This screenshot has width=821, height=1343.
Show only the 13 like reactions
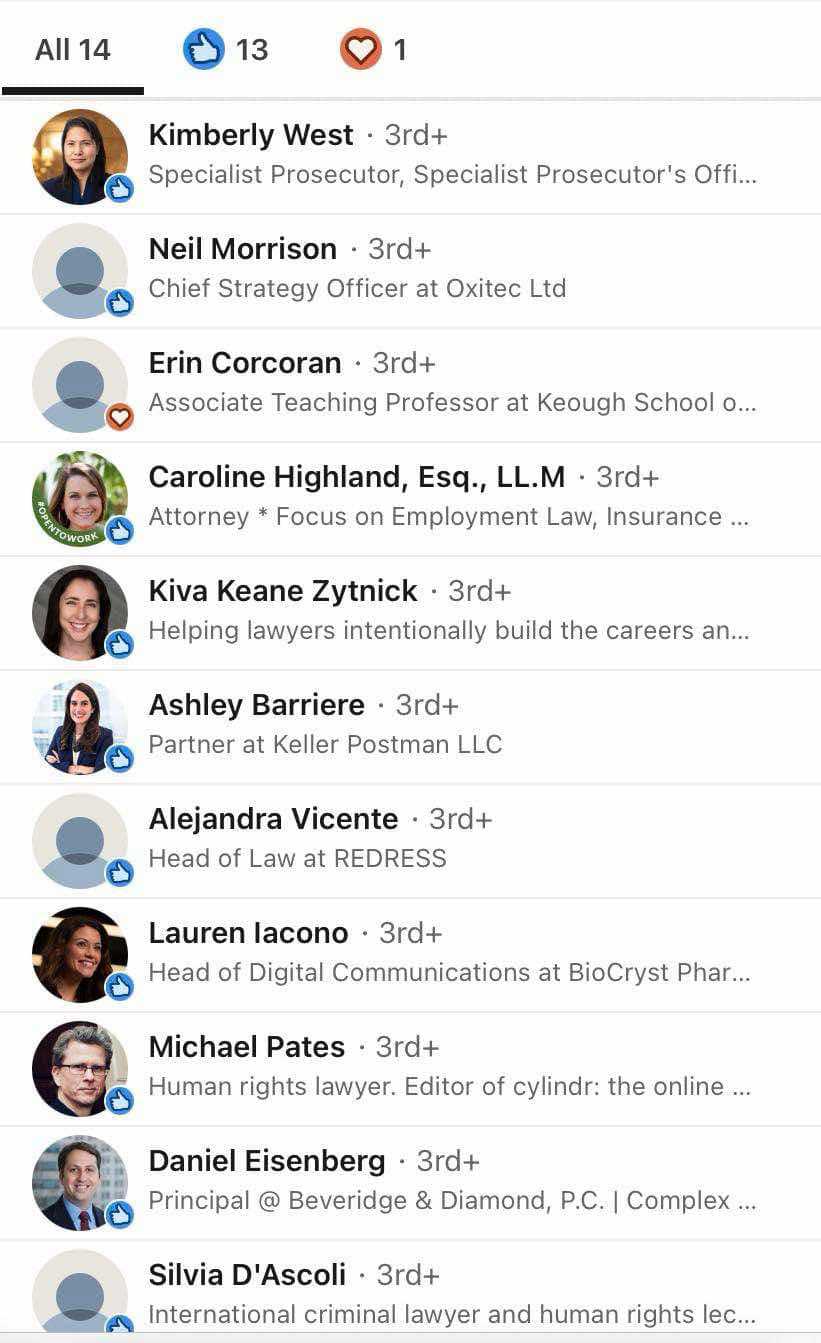pos(226,50)
